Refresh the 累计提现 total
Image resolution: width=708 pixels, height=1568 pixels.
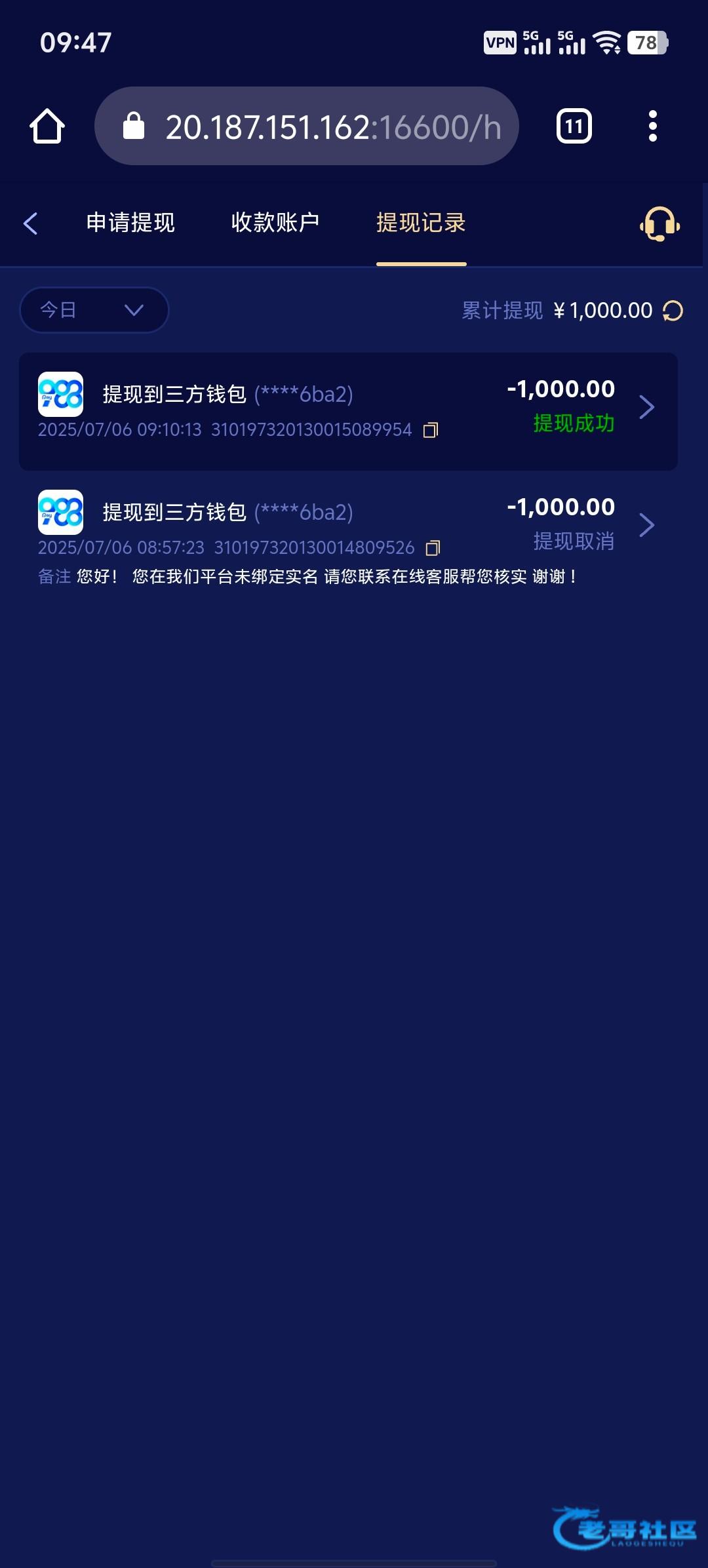tap(673, 311)
